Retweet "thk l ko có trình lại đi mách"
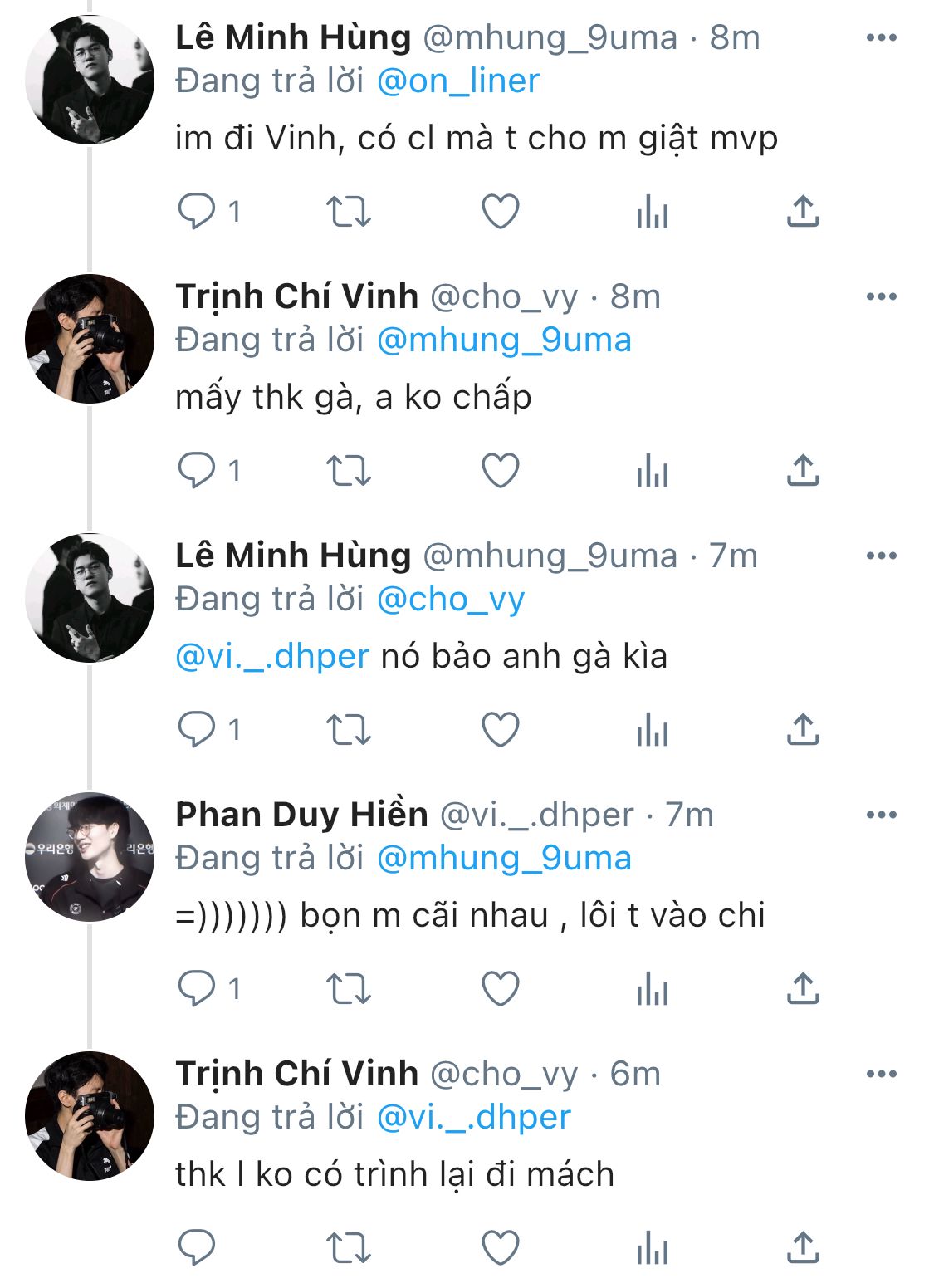 coord(349,1248)
